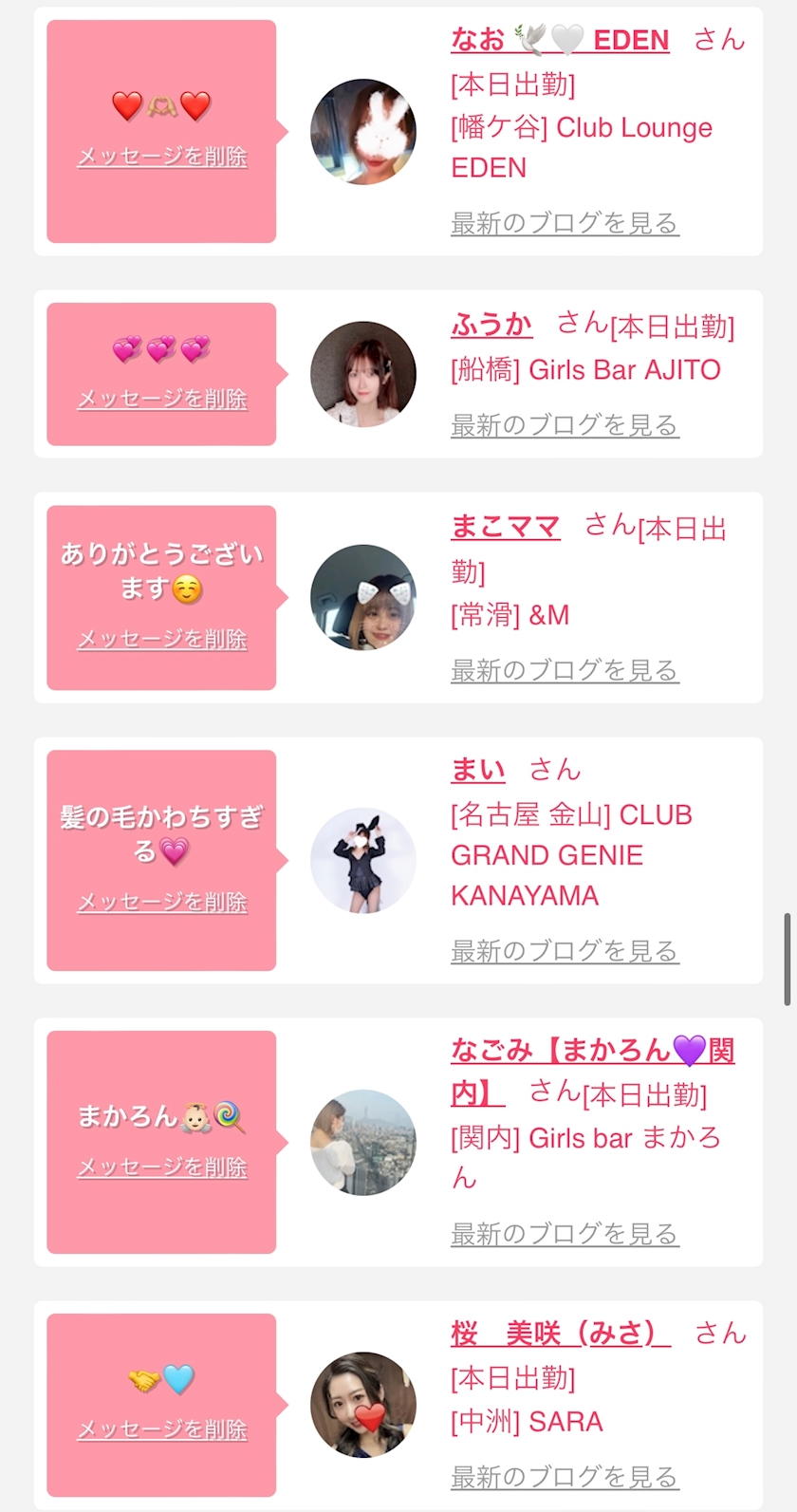The width and height of the screenshot is (797, 1512).
Task: Open なお EDEN's profile name link
Action: (560, 41)
